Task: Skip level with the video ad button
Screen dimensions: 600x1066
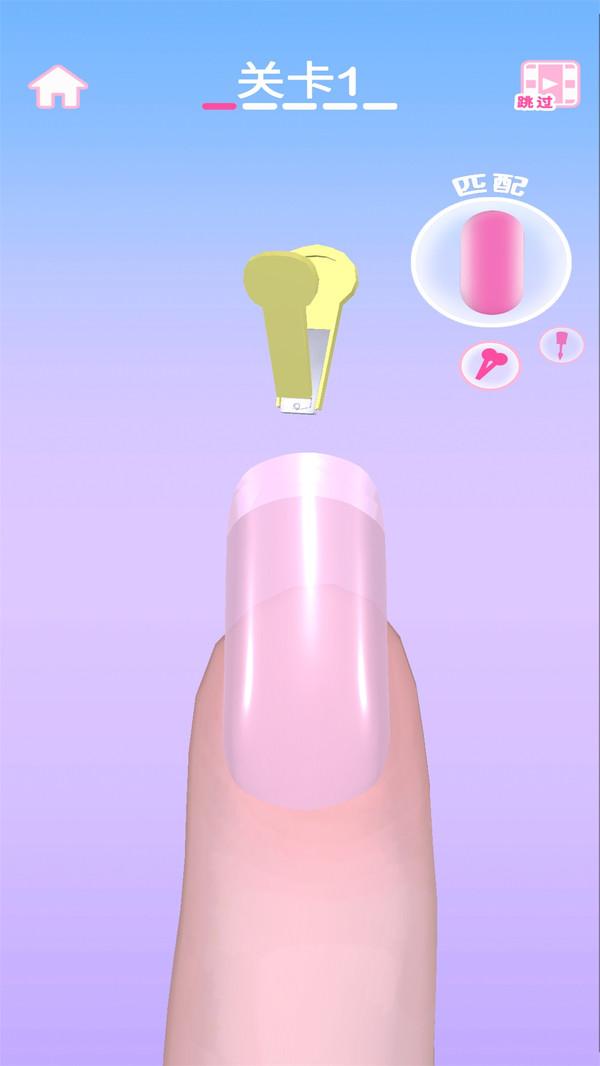Action: [x=549, y=85]
